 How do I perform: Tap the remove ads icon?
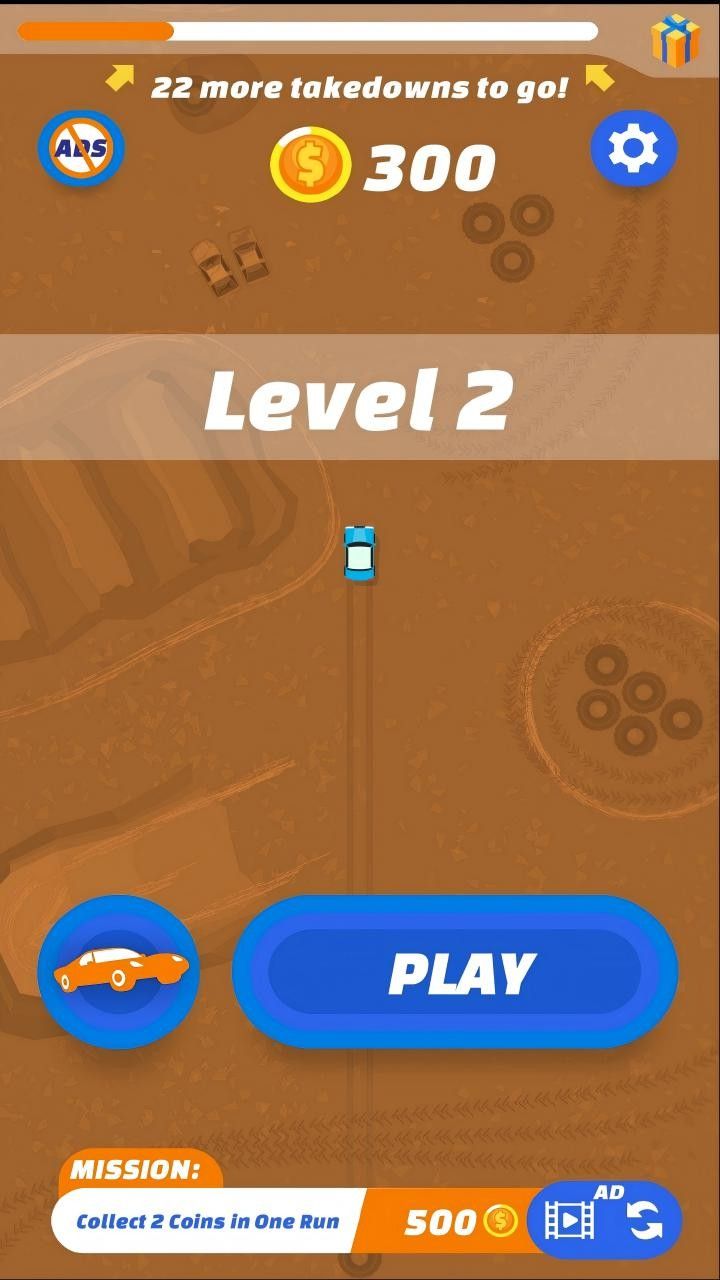[x=81, y=149]
